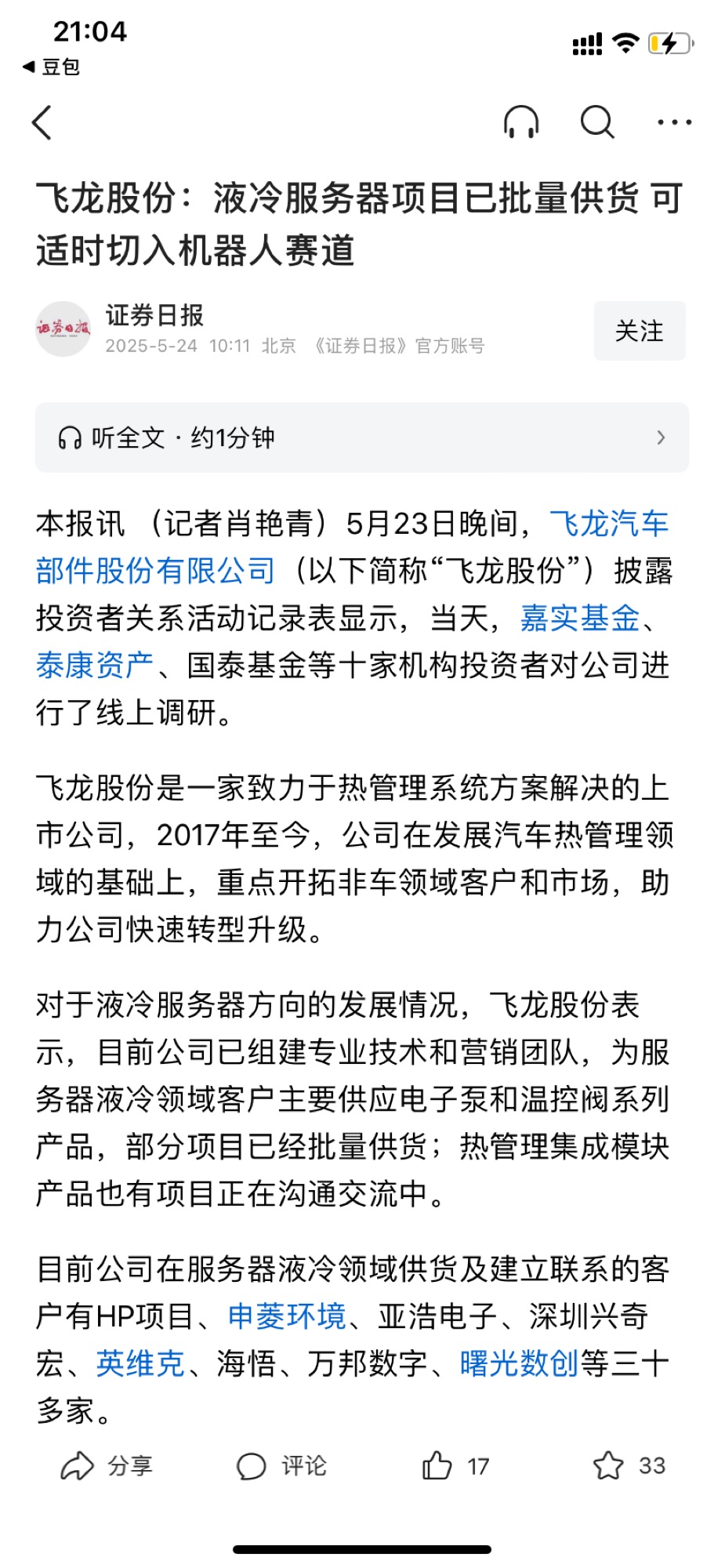Open the 曙光数创 link
The width and height of the screenshot is (725, 1568).
tap(519, 1364)
